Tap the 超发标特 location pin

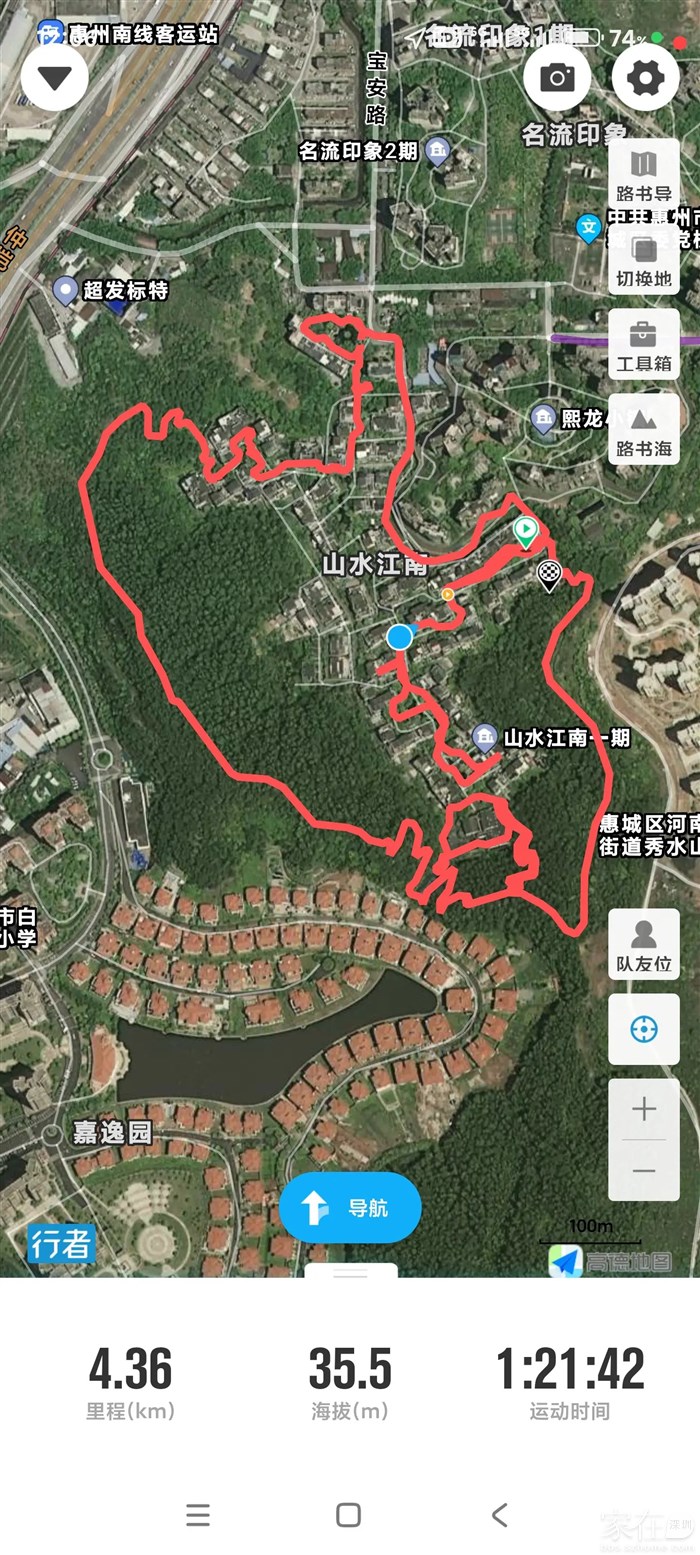[x=66, y=290]
